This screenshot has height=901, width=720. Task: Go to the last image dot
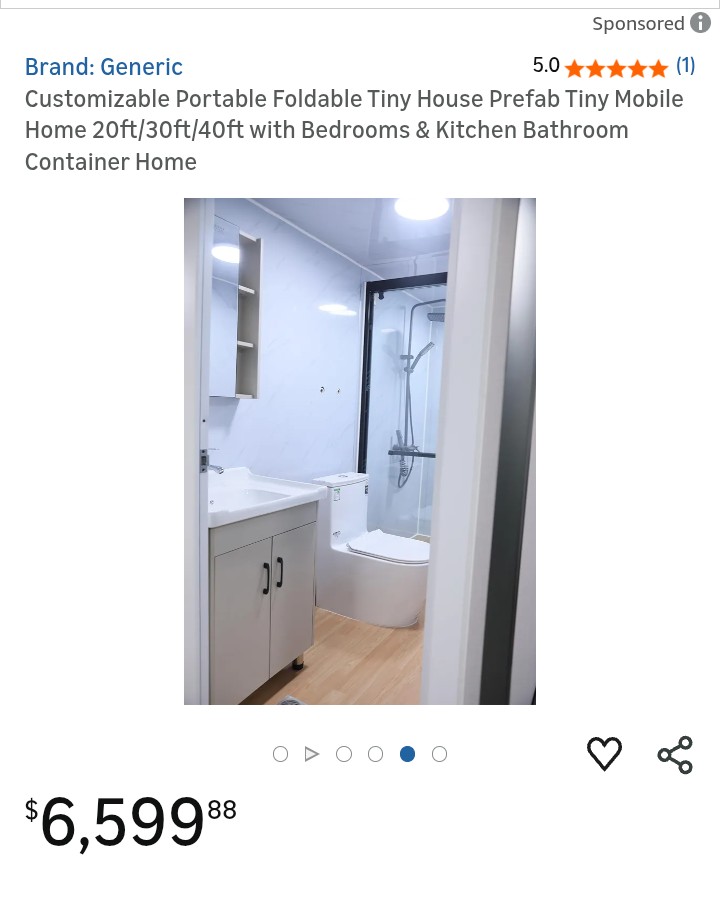tap(439, 754)
